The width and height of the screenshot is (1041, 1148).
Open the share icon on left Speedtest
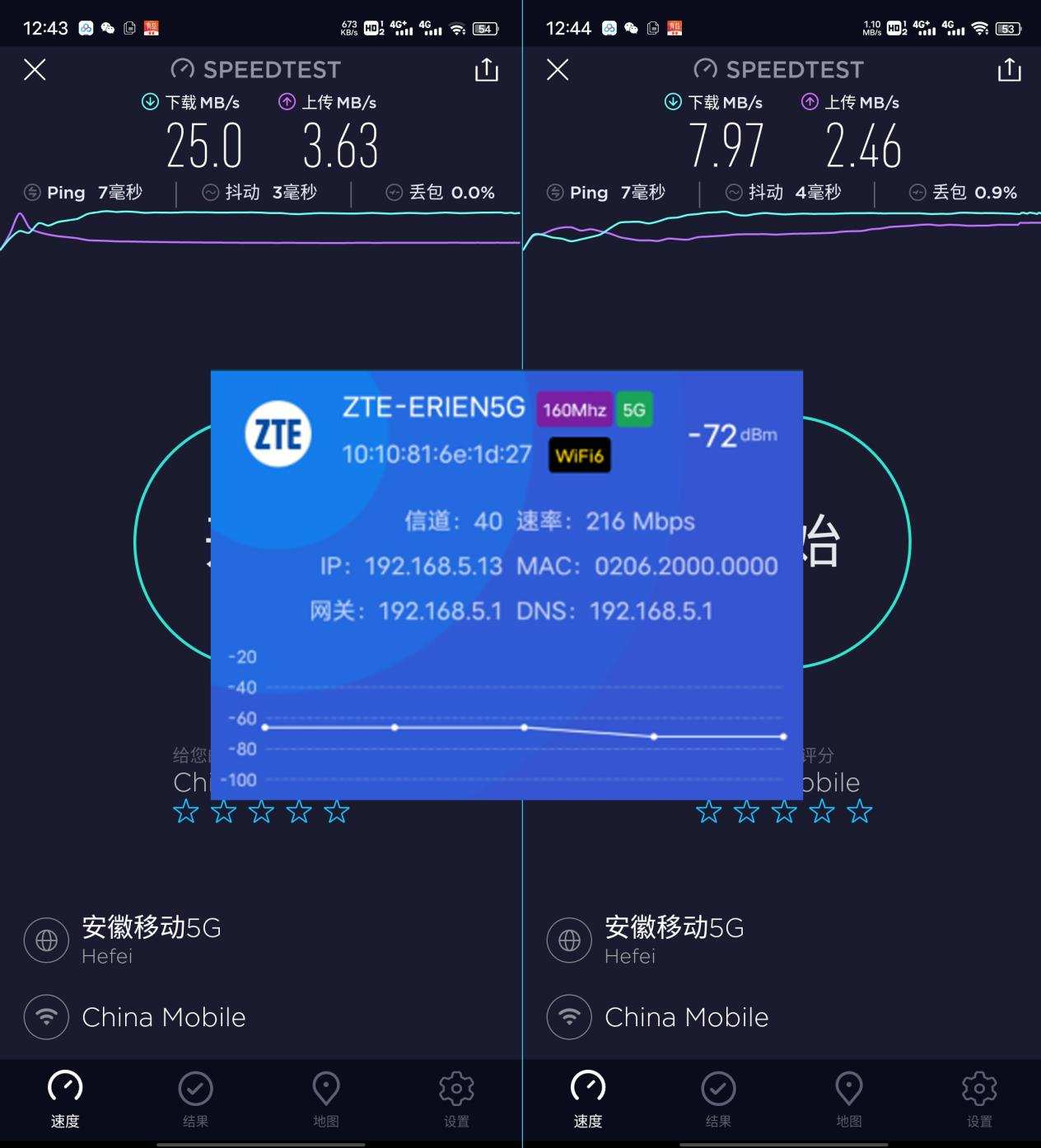point(486,70)
